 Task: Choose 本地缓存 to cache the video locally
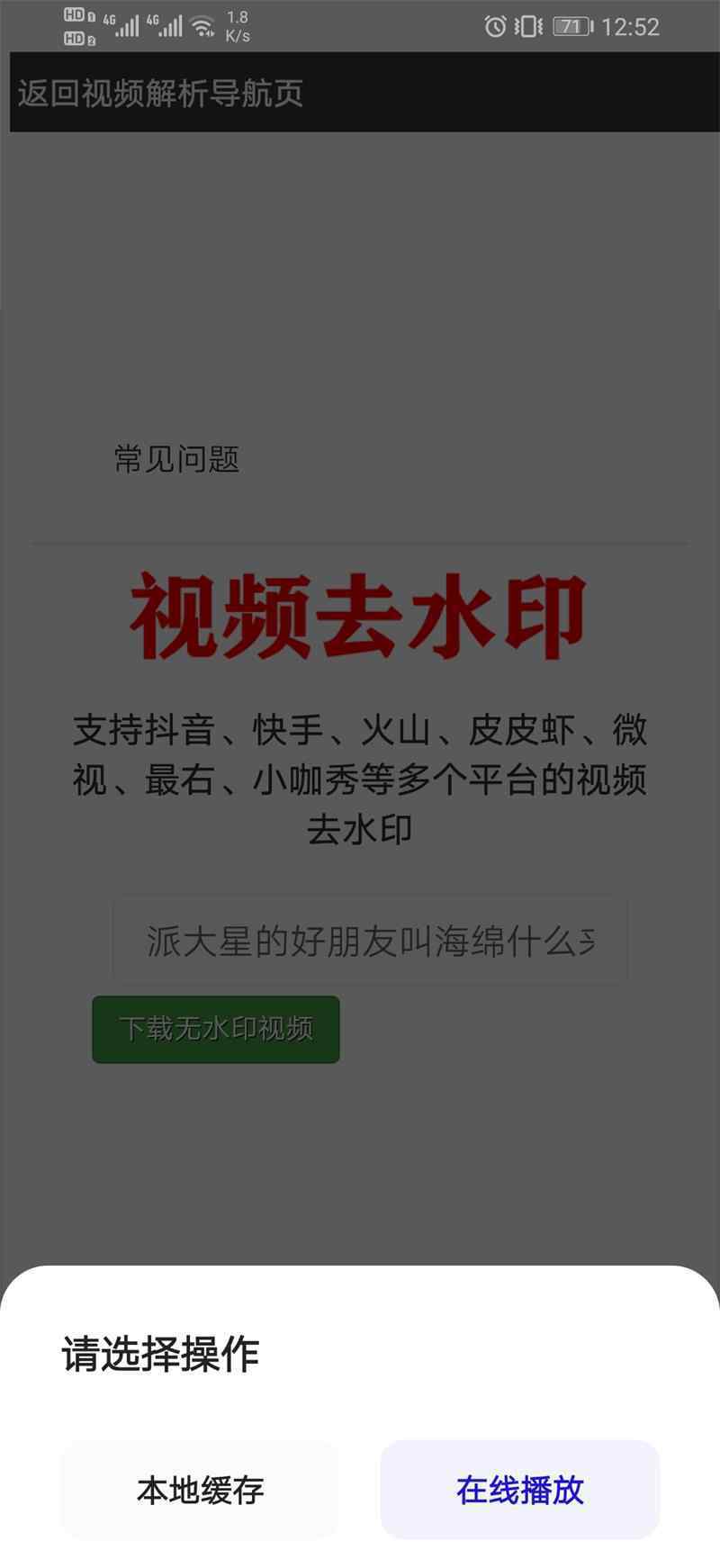click(x=200, y=1490)
